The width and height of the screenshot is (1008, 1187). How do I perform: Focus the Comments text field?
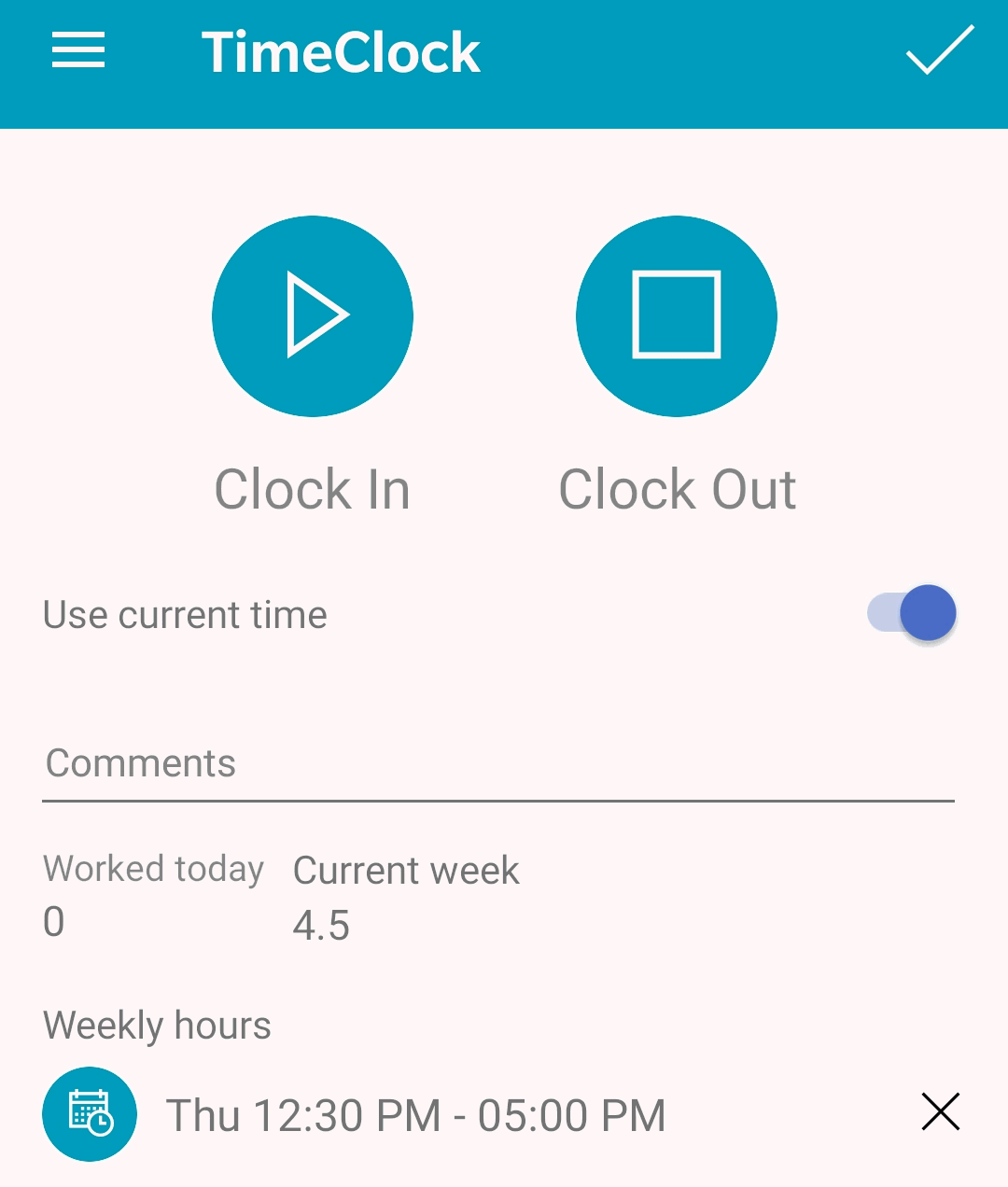tap(497, 764)
